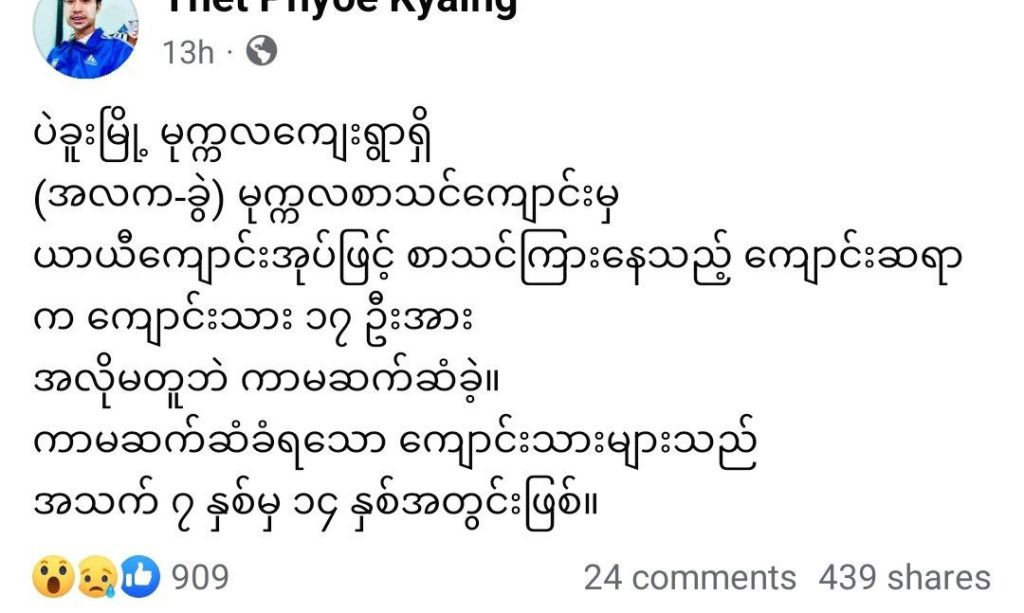
Task: Open the poster's profile picture
Action: pyautogui.click(x=86, y=33)
